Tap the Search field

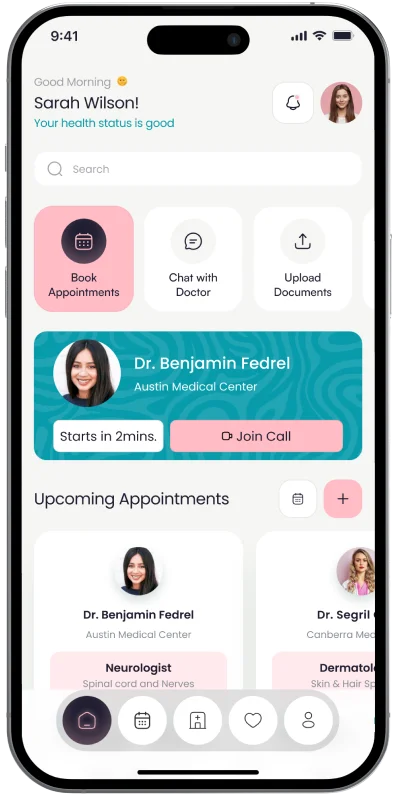point(198,169)
